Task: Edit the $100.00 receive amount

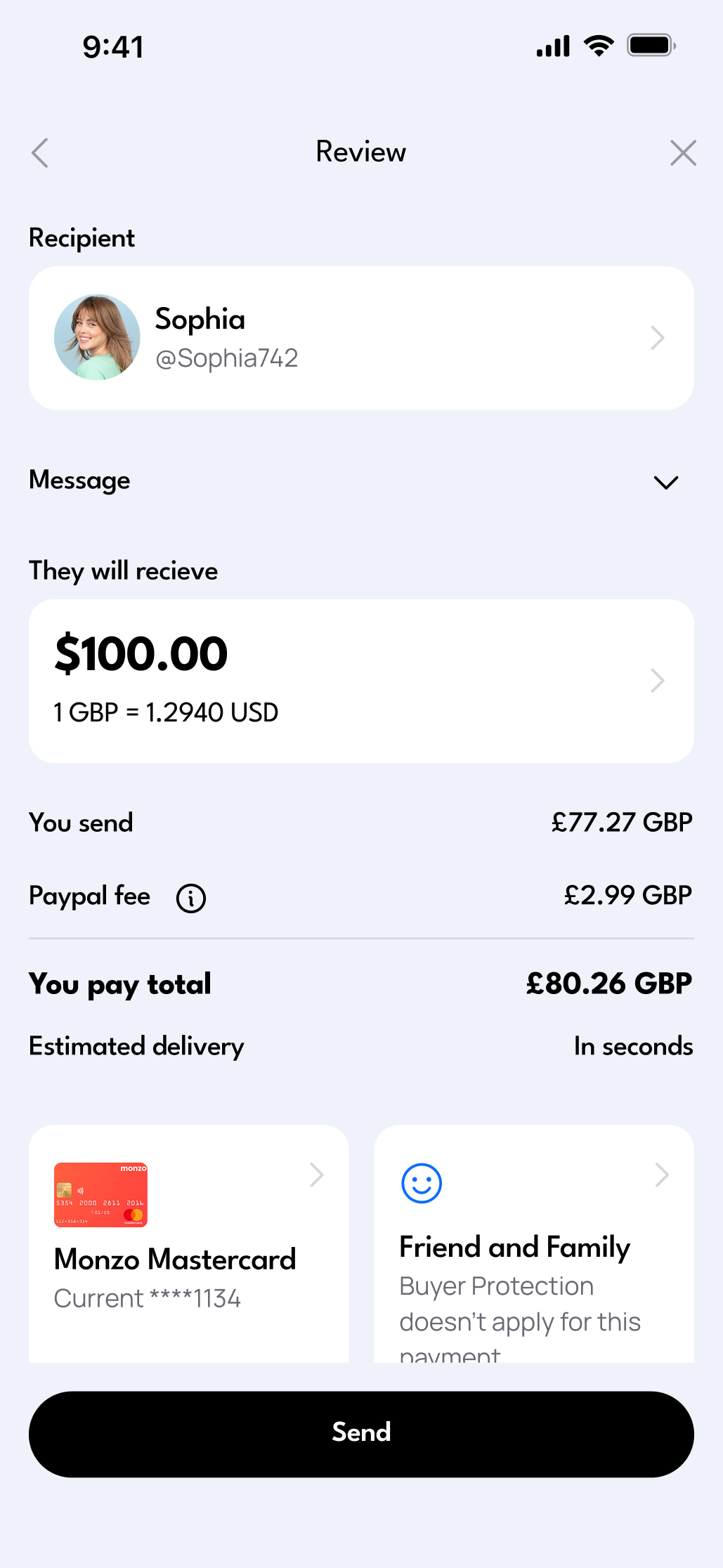Action: click(361, 680)
